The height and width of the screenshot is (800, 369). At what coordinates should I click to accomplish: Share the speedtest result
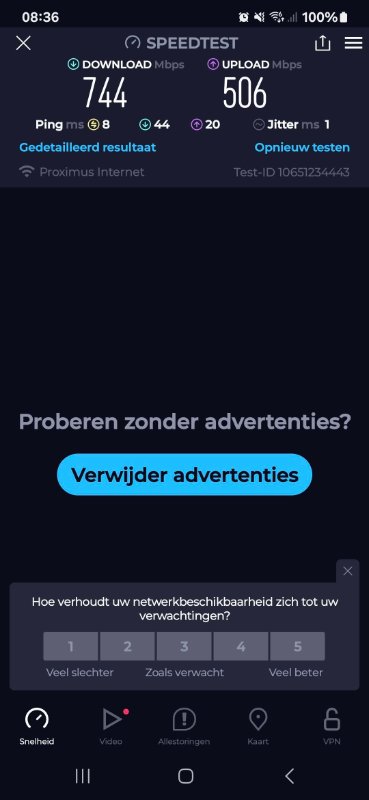click(x=323, y=43)
